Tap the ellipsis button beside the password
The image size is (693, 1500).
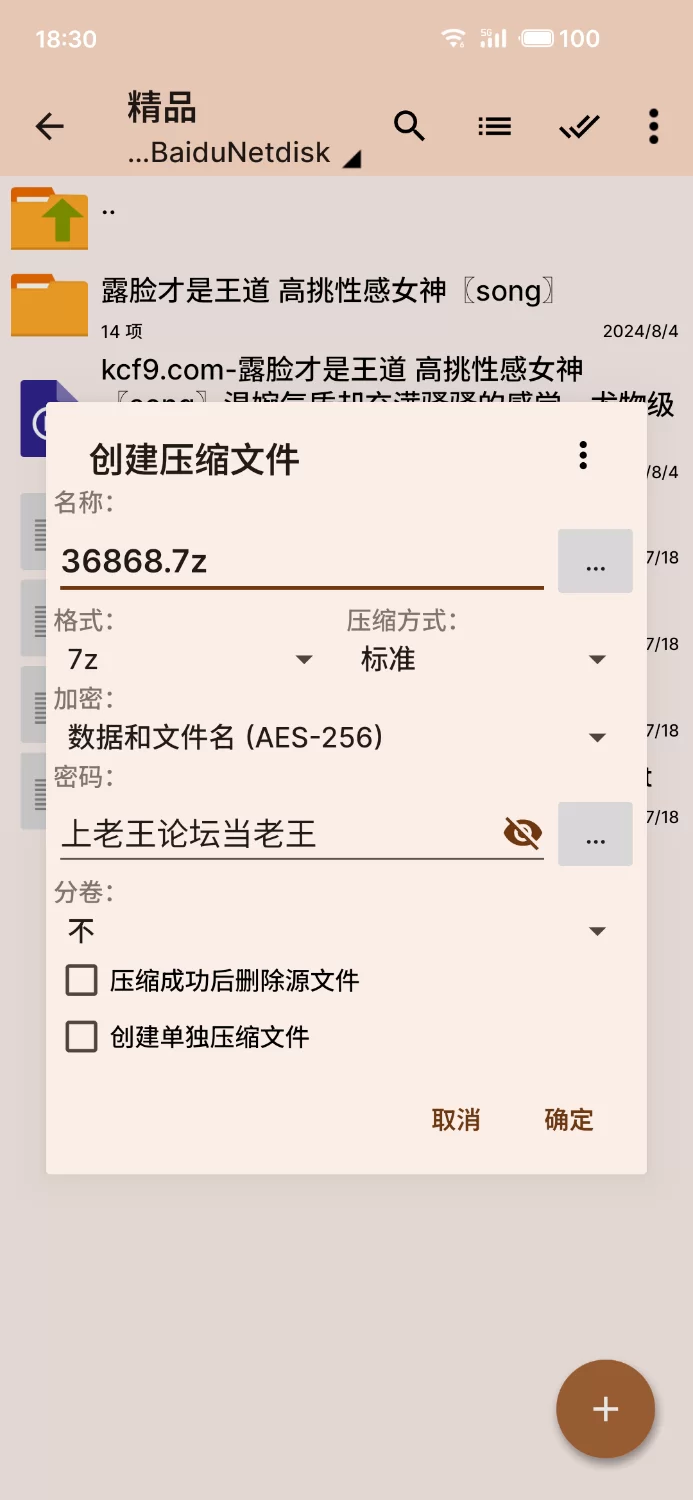(595, 834)
